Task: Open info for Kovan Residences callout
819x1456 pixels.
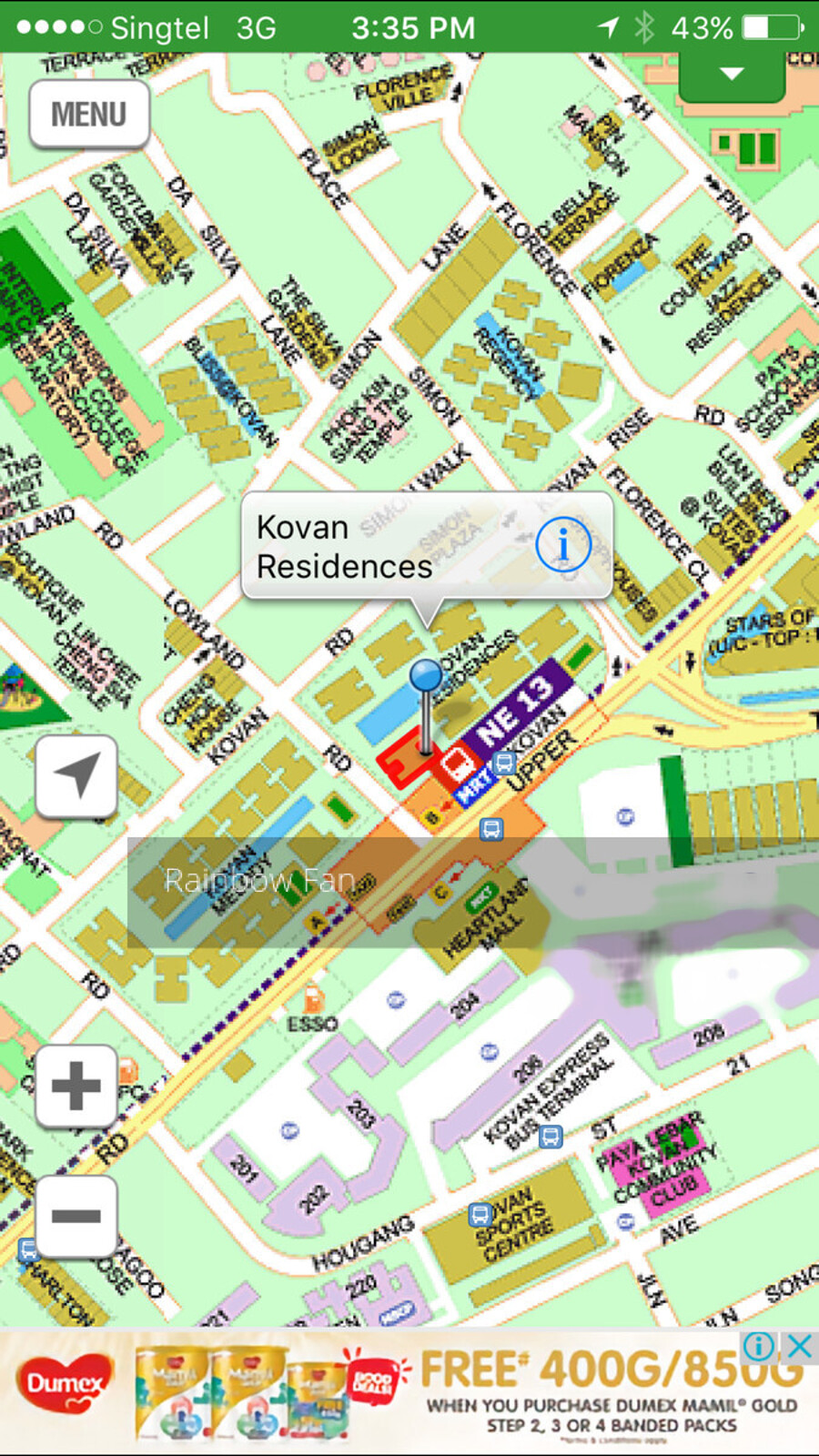Action: pos(563,545)
